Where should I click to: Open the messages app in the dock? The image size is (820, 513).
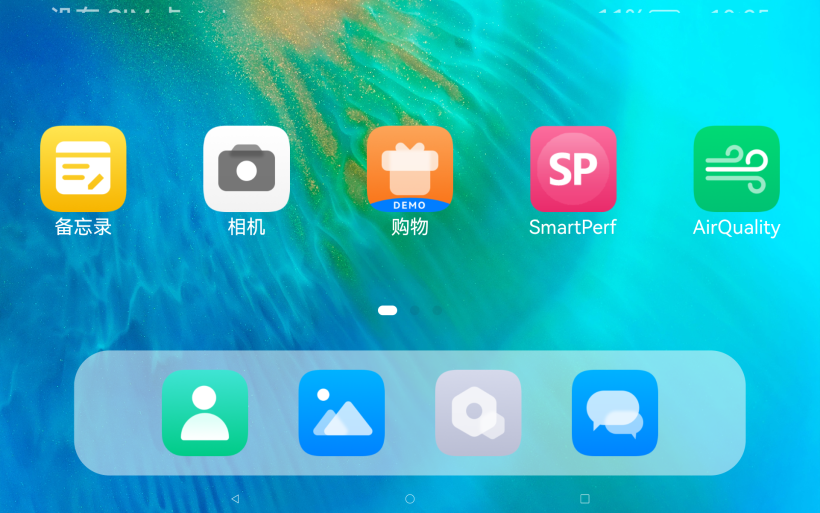tap(615, 413)
